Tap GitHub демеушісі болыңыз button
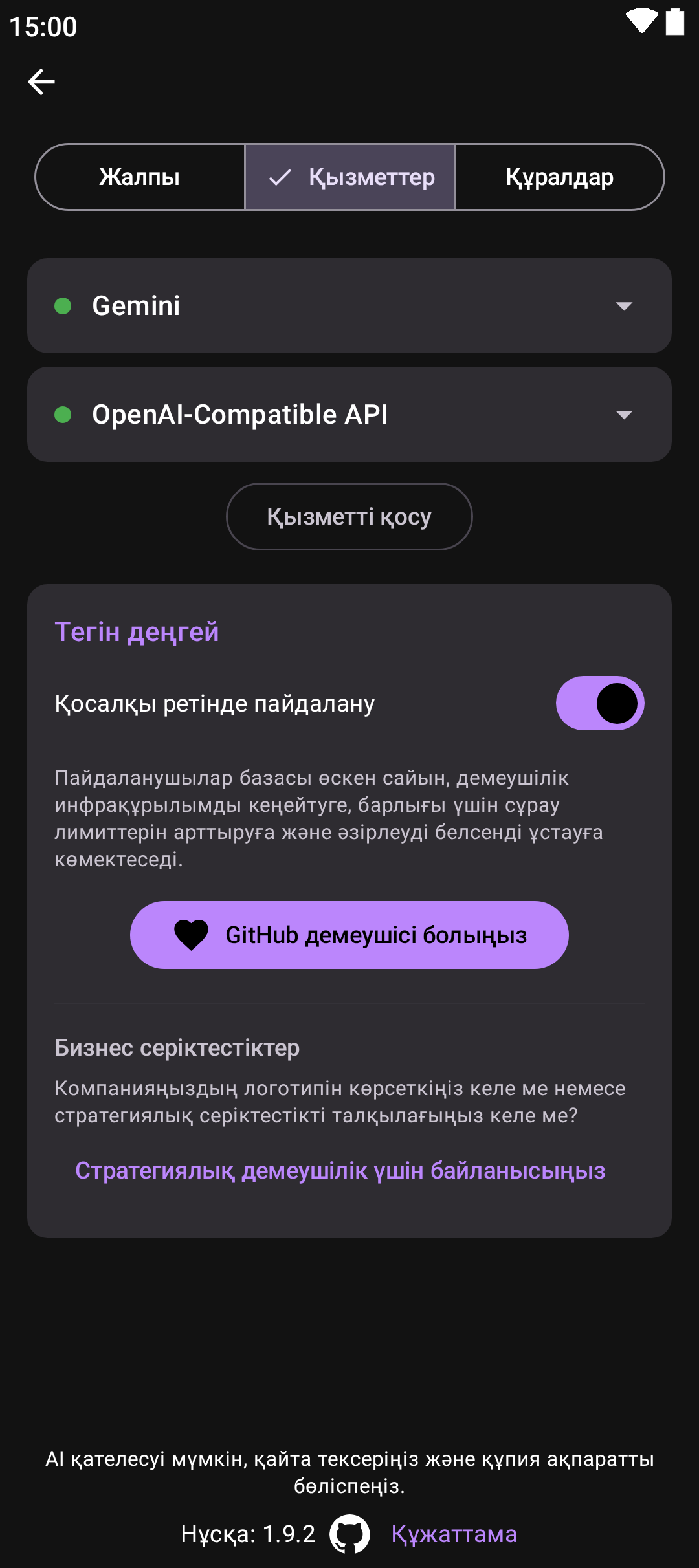Viewport: 699px width, 1568px height. (x=349, y=935)
